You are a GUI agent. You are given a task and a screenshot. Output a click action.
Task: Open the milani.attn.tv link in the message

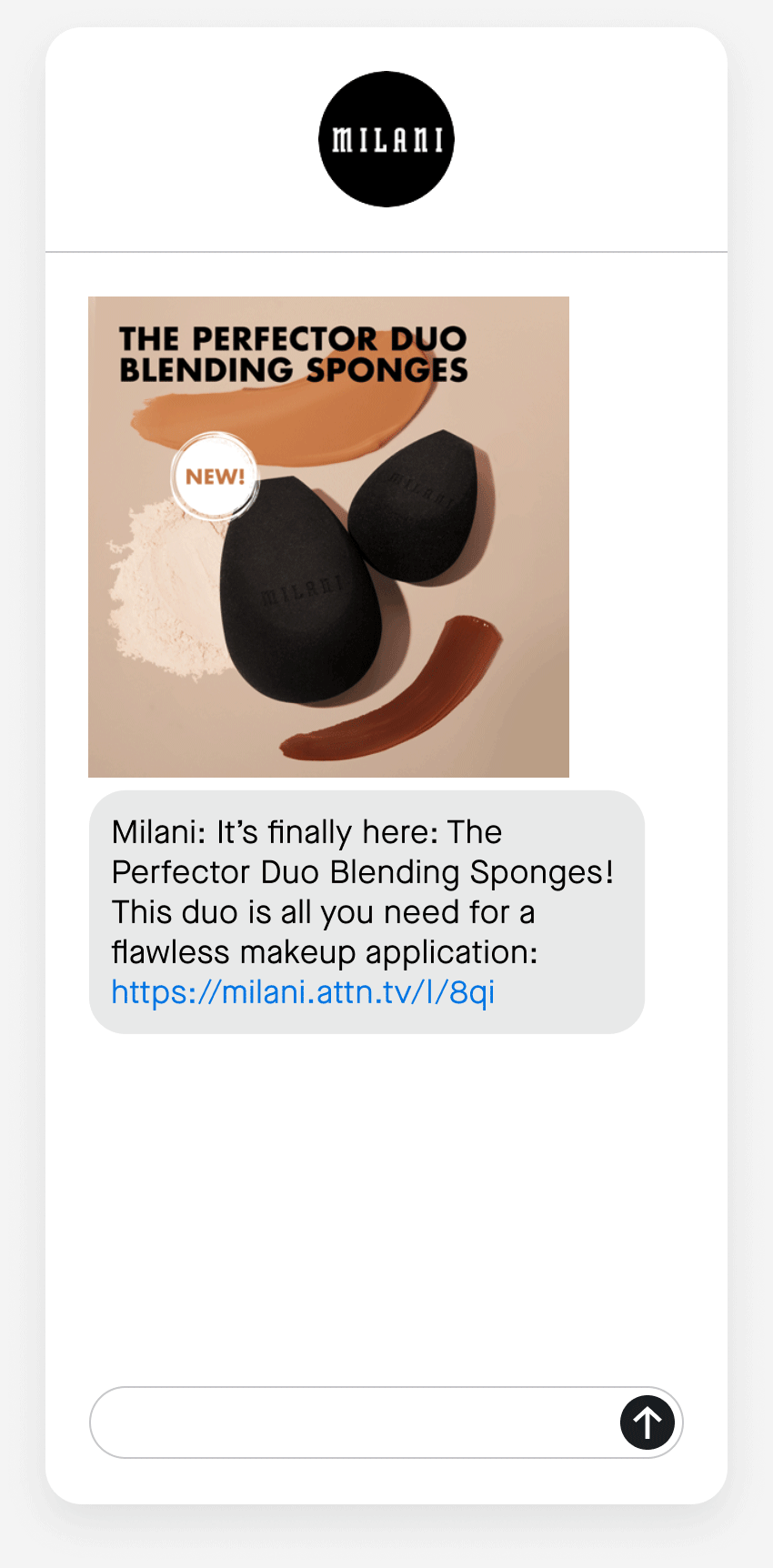(303, 992)
